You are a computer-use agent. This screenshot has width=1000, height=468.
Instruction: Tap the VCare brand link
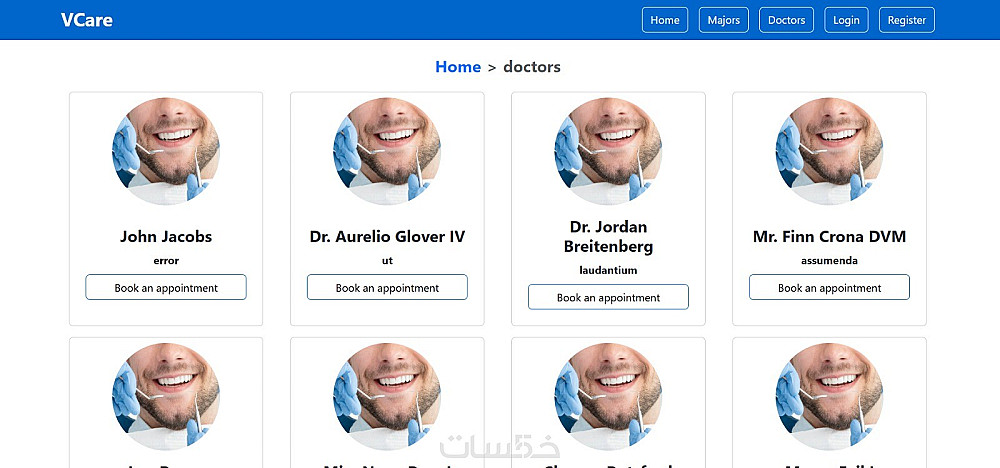click(86, 20)
